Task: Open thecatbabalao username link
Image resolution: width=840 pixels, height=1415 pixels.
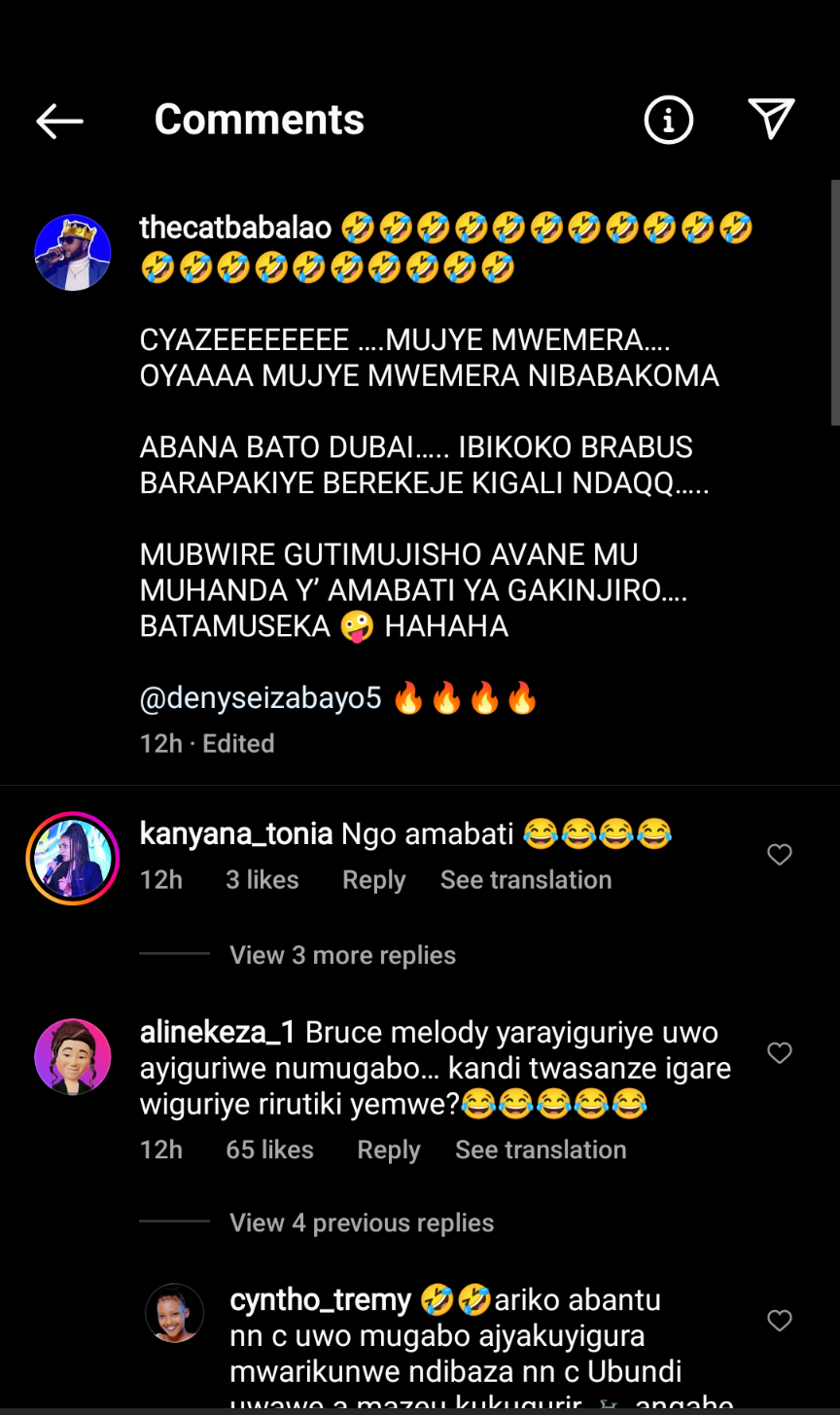Action: click(x=235, y=228)
